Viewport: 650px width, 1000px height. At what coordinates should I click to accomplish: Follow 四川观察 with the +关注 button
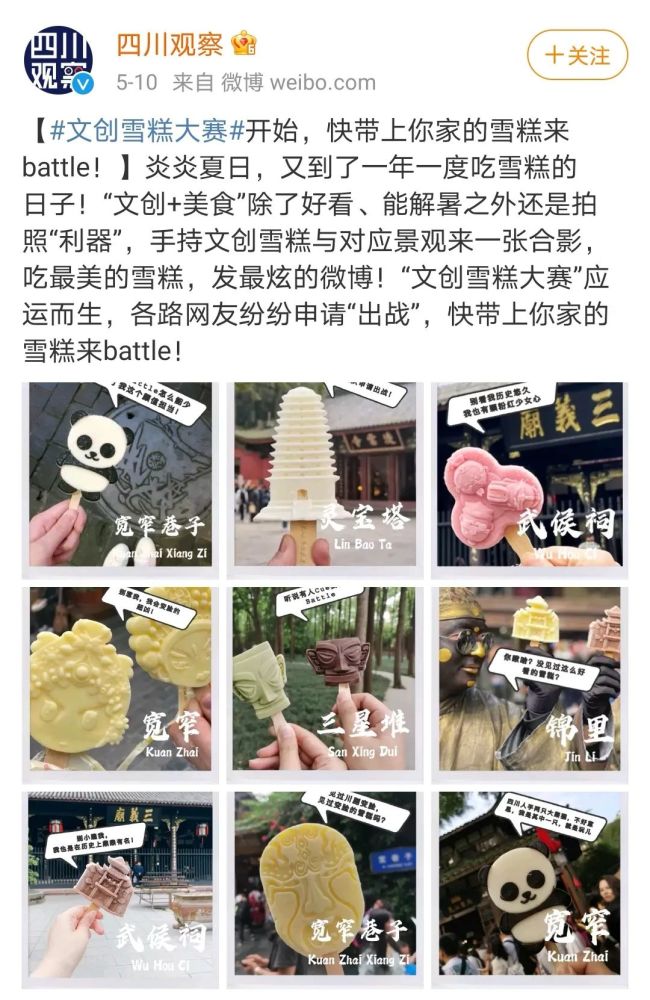[x=577, y=56]
